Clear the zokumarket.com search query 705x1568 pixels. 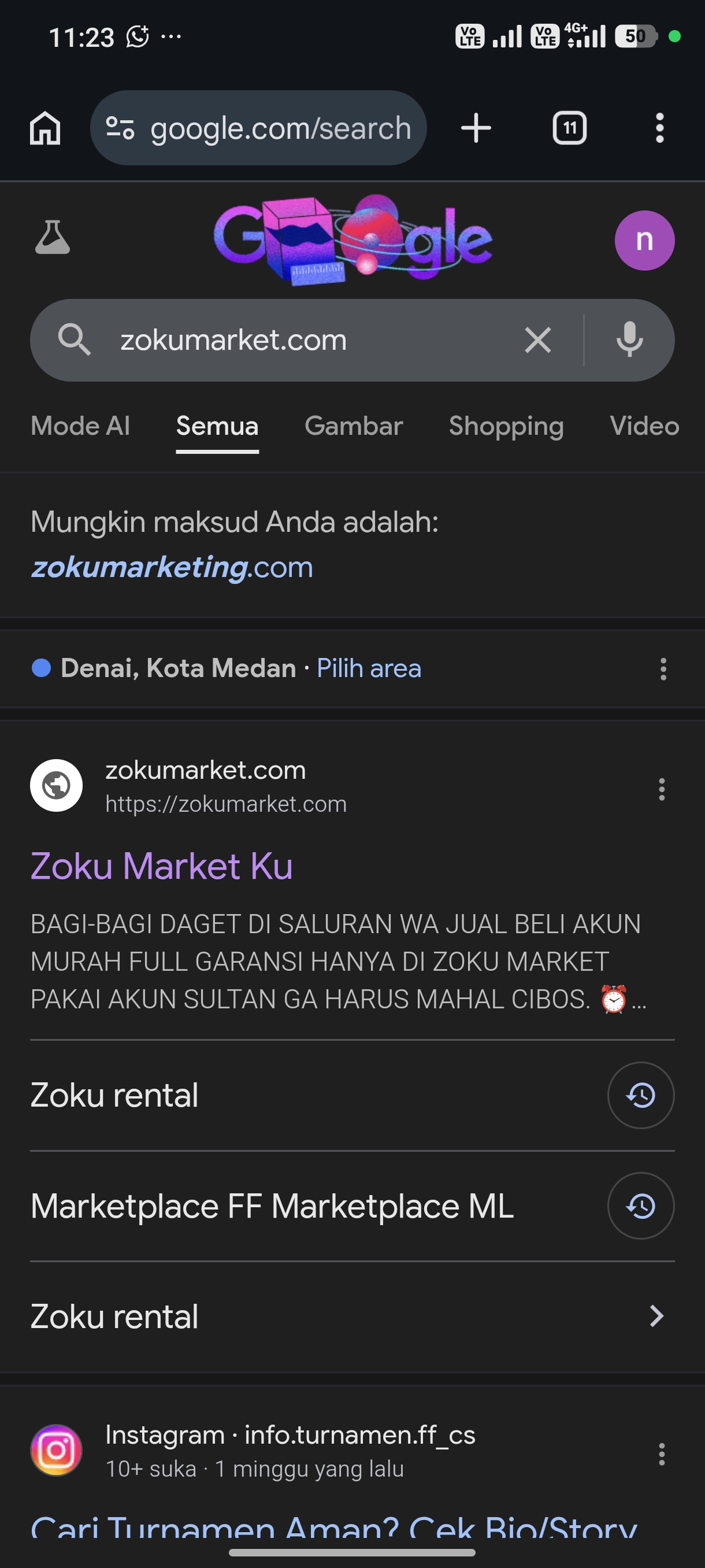coord(538,339)
